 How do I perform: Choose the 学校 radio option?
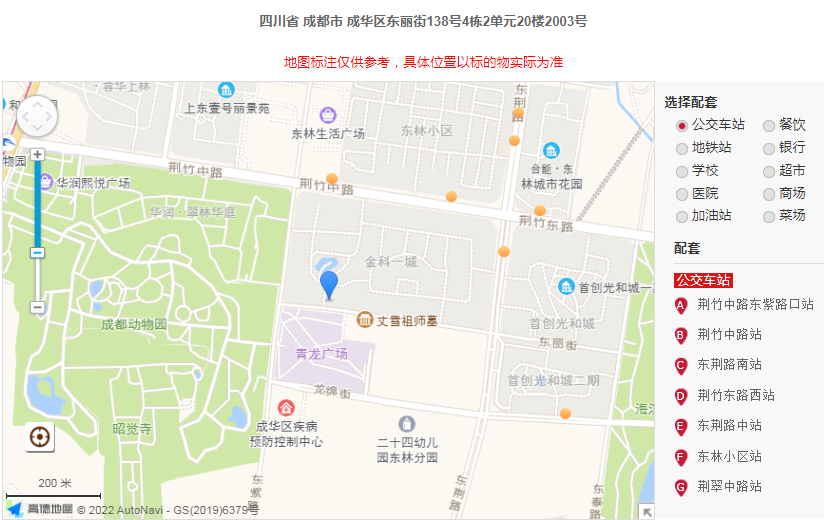pos(682,171)
